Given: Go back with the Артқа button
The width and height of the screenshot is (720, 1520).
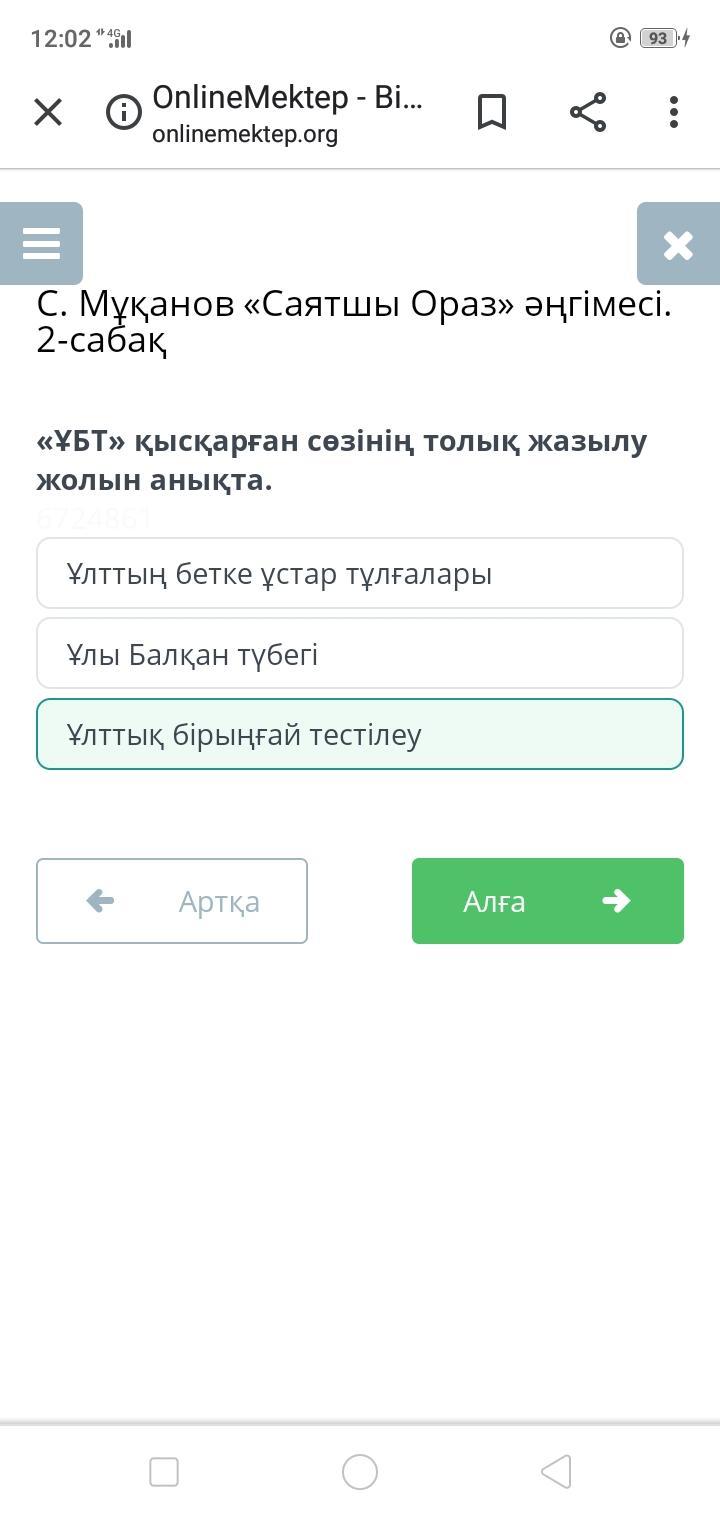Looking at the screenshot, I should (x=172, y=901).
